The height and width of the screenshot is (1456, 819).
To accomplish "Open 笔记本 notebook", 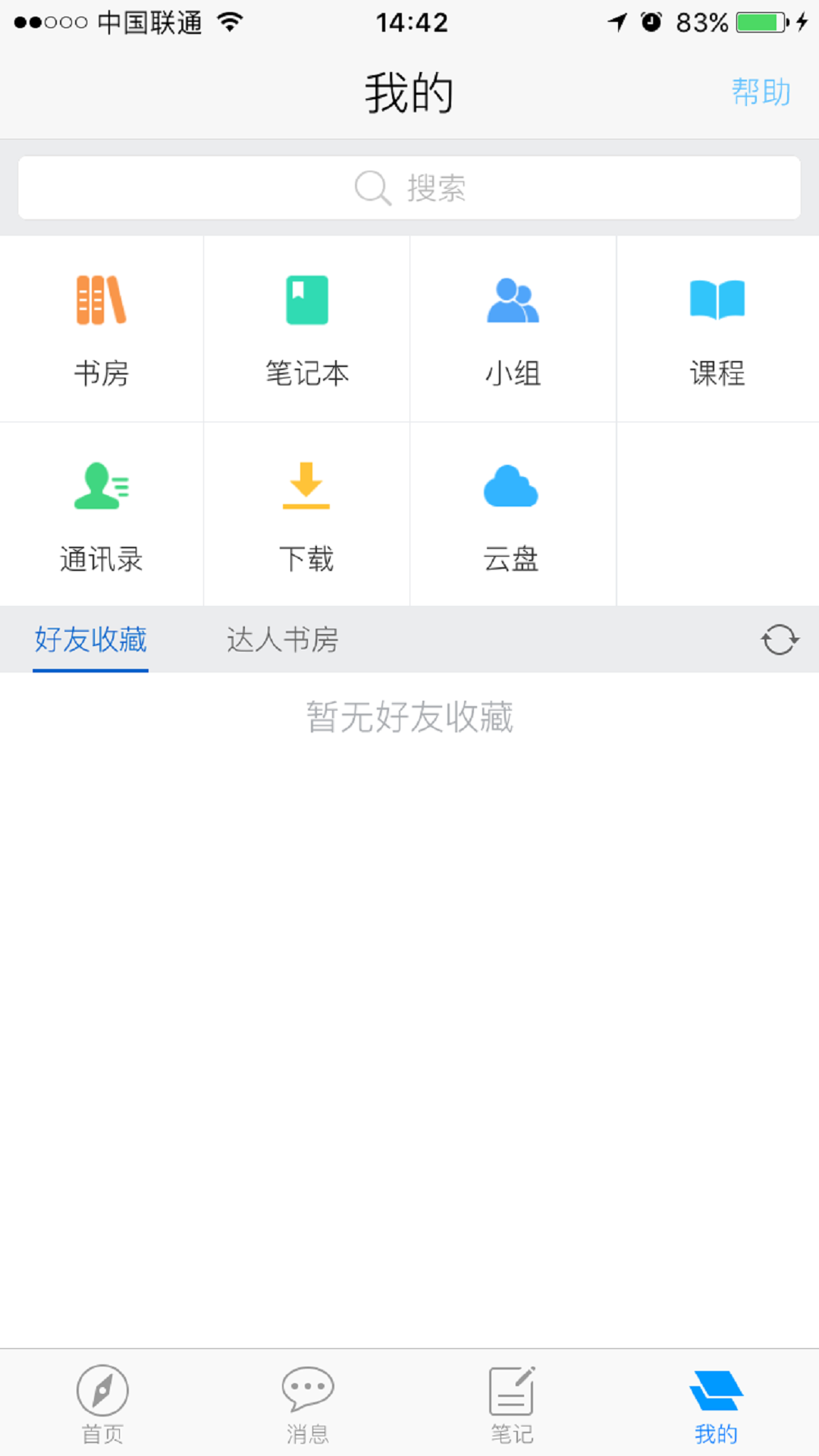I will click(307, 329).
